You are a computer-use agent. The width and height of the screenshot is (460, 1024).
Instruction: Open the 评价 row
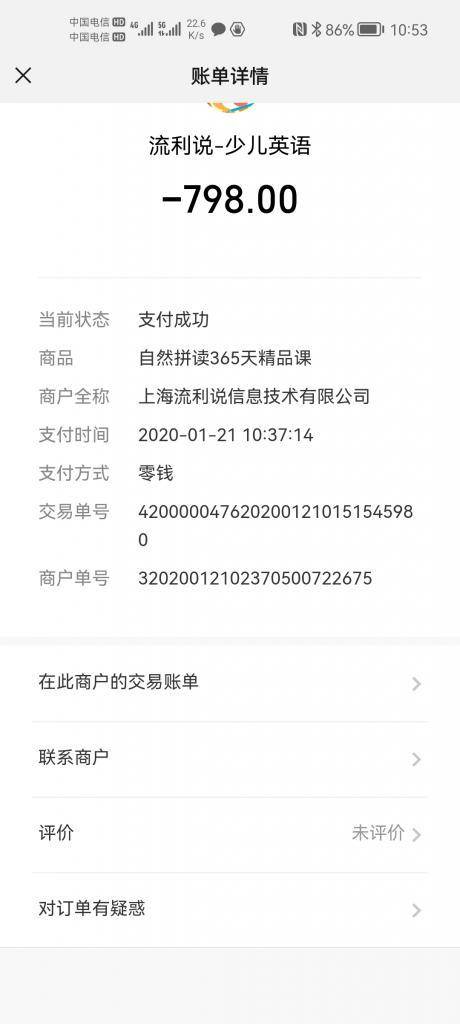[230, 835]
